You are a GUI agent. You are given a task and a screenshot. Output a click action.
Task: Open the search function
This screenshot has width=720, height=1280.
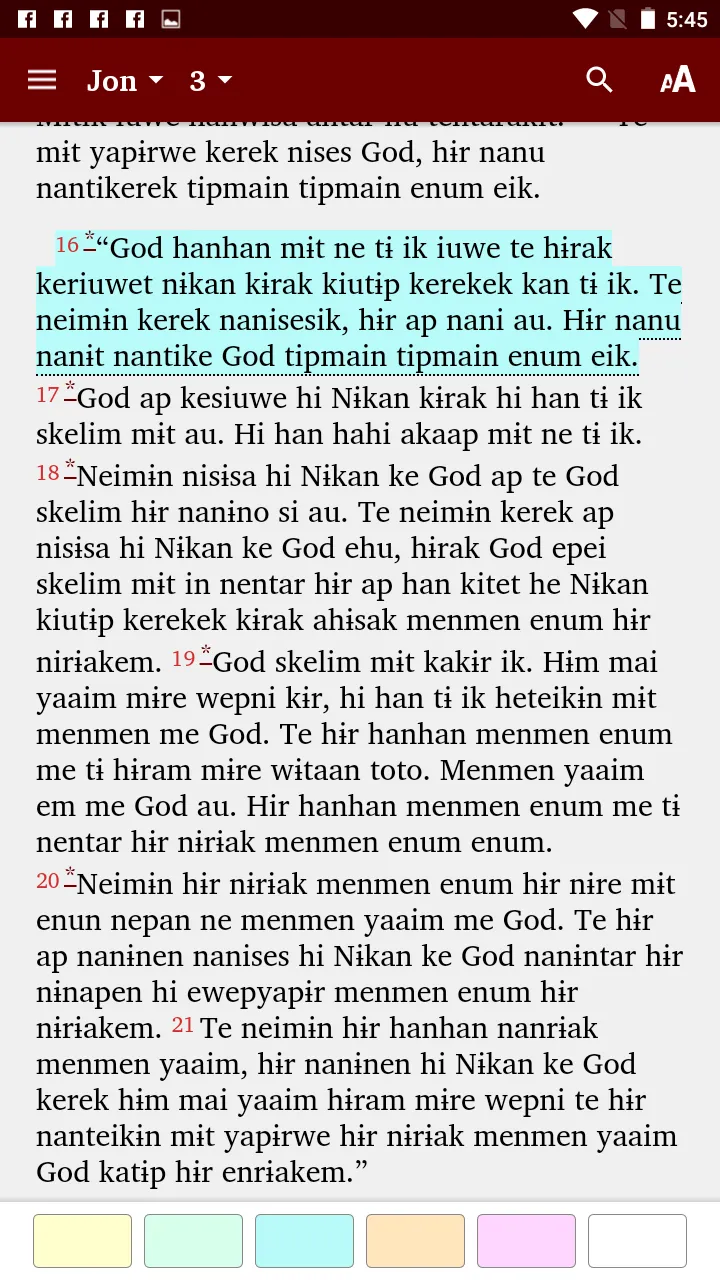[x=599, y=80]
